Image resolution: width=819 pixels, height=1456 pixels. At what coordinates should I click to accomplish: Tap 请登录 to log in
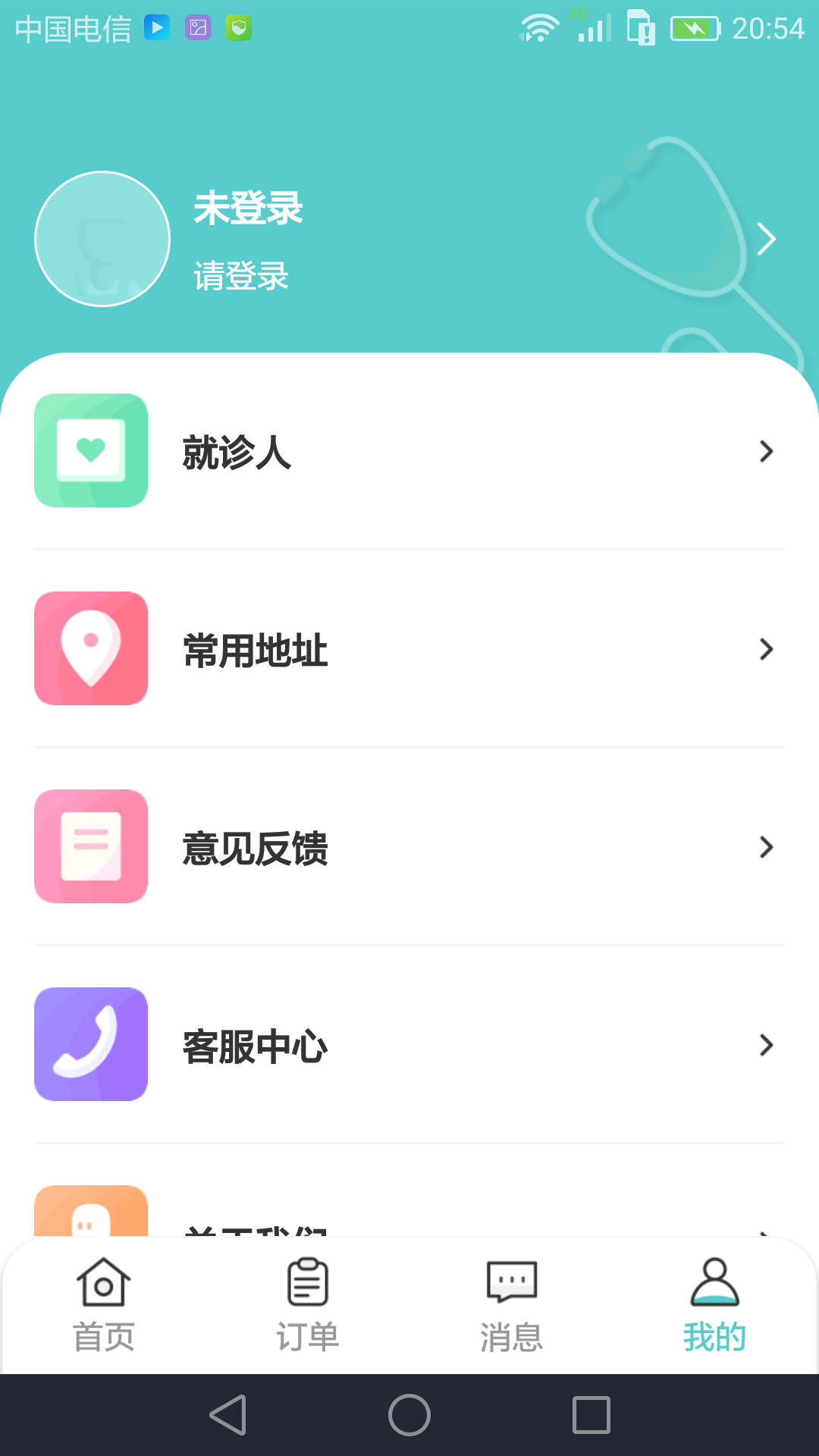[241, 276]
